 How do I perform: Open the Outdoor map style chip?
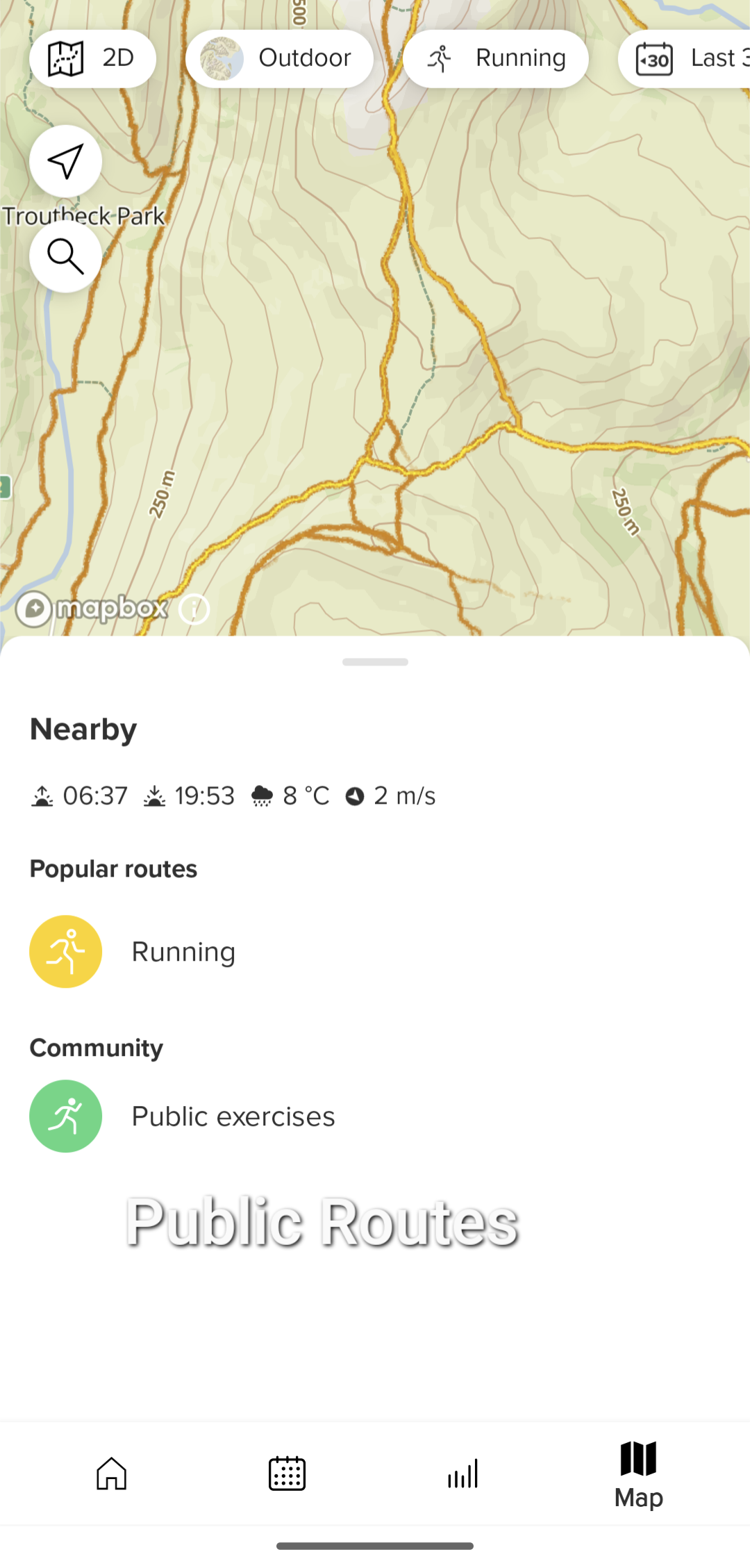pyautogui.click(x=279, y=58)
